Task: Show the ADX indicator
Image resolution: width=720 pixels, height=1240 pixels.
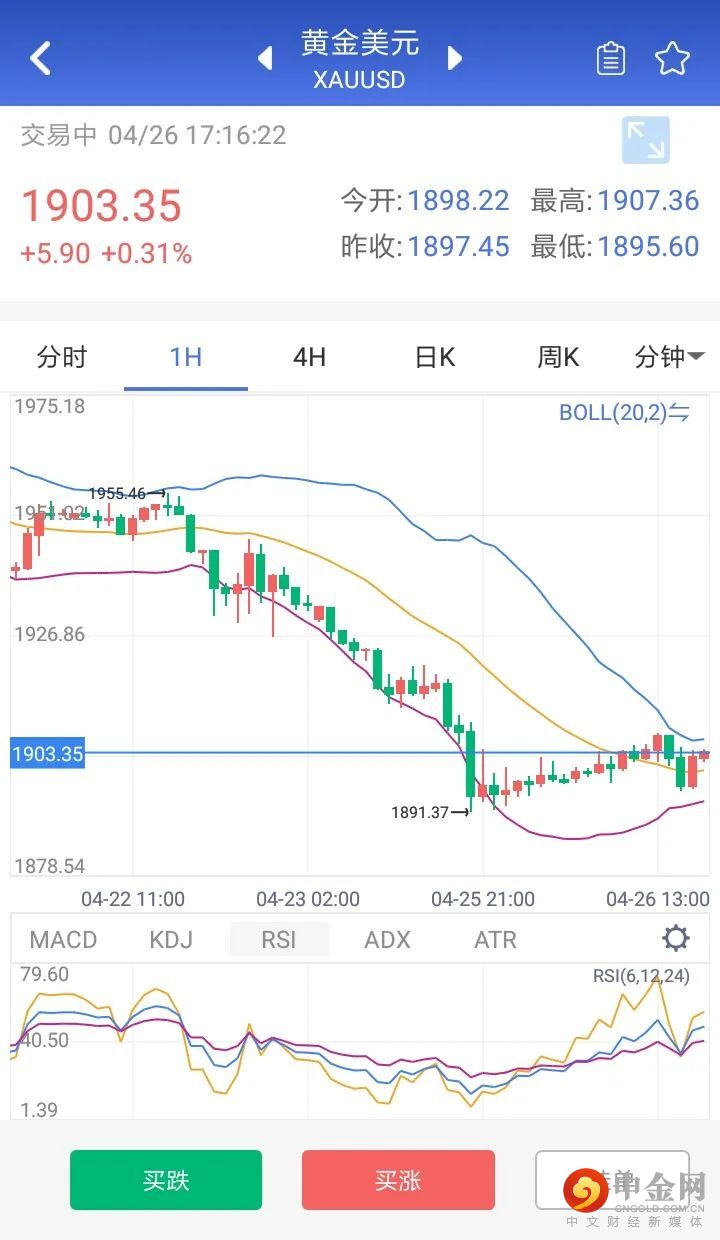Action: pyautogui.click(x=388, y=940)
